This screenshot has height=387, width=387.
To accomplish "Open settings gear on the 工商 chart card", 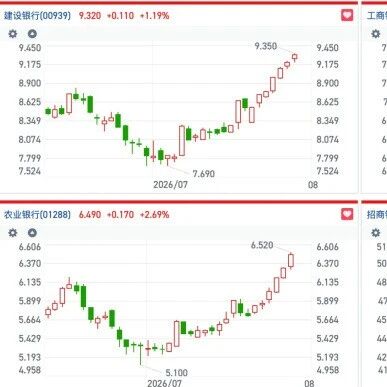I will point(376,34).
